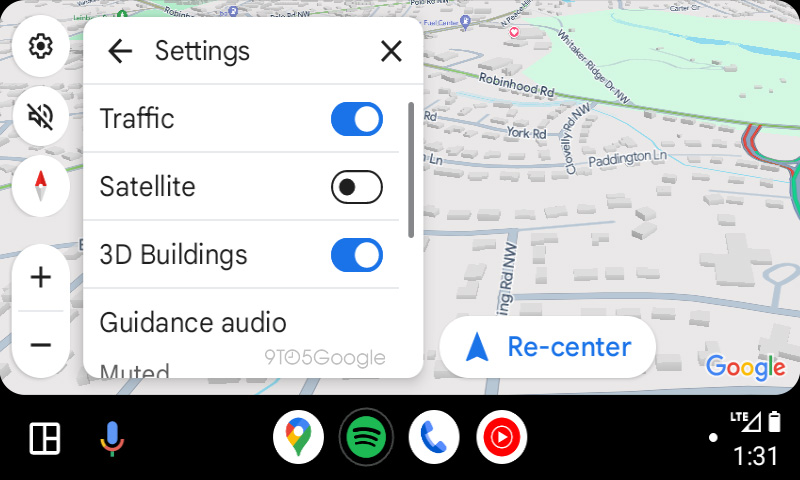Disable 3D Buildings
The width and height of the screenshot is (800, 480).
(356, 255)
